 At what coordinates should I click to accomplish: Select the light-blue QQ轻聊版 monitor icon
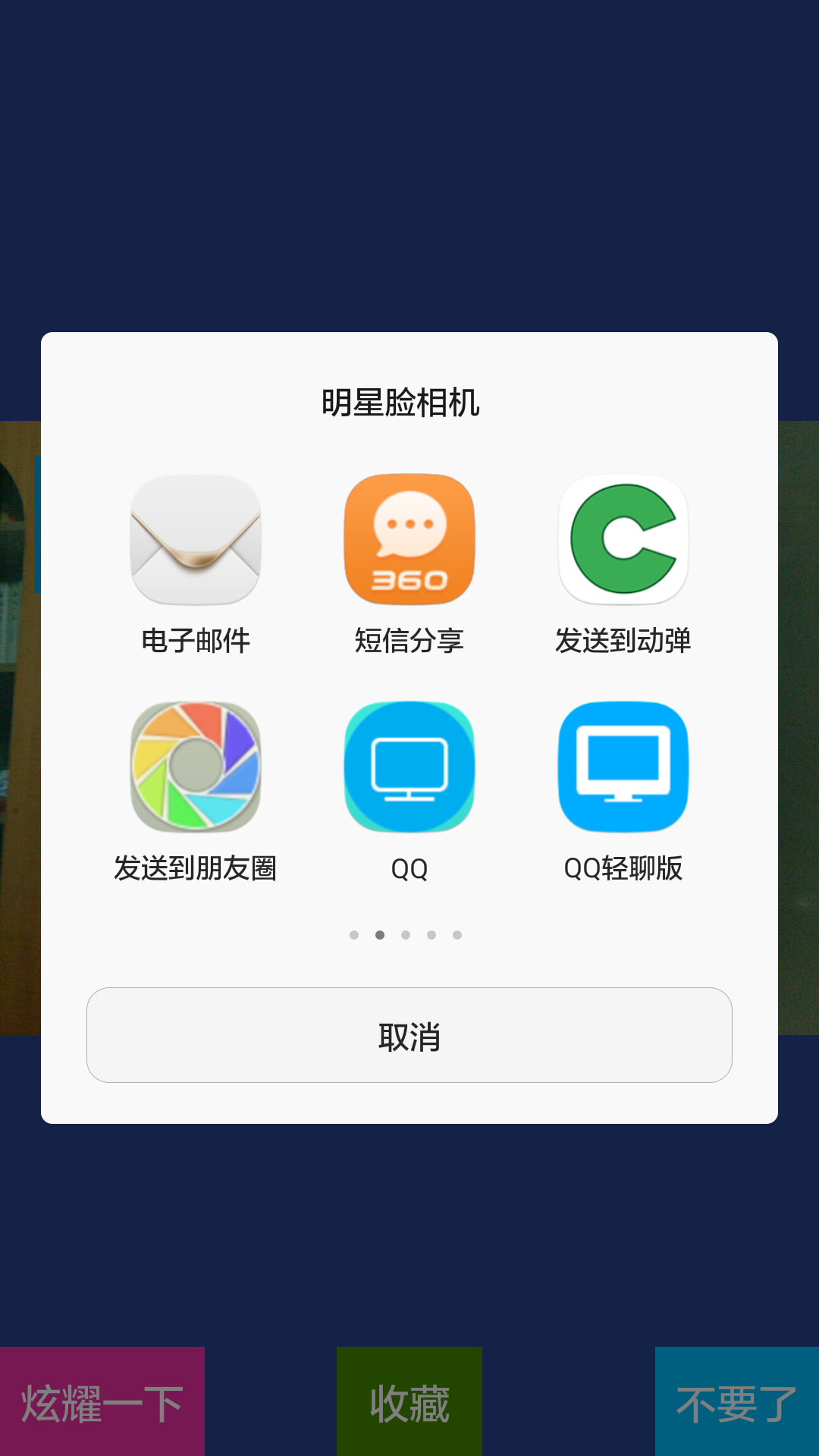coord(623,766)
